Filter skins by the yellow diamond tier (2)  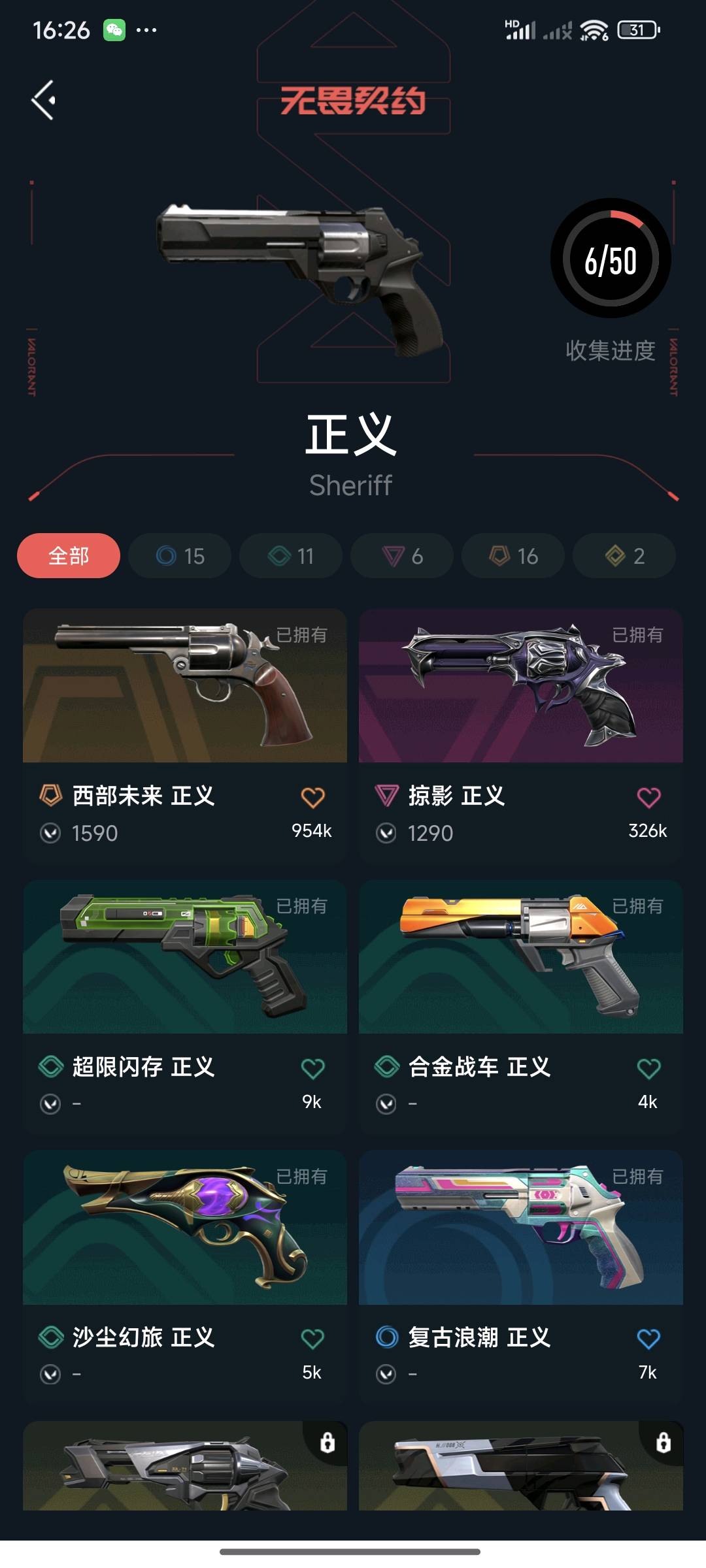(x=624, y=556)
